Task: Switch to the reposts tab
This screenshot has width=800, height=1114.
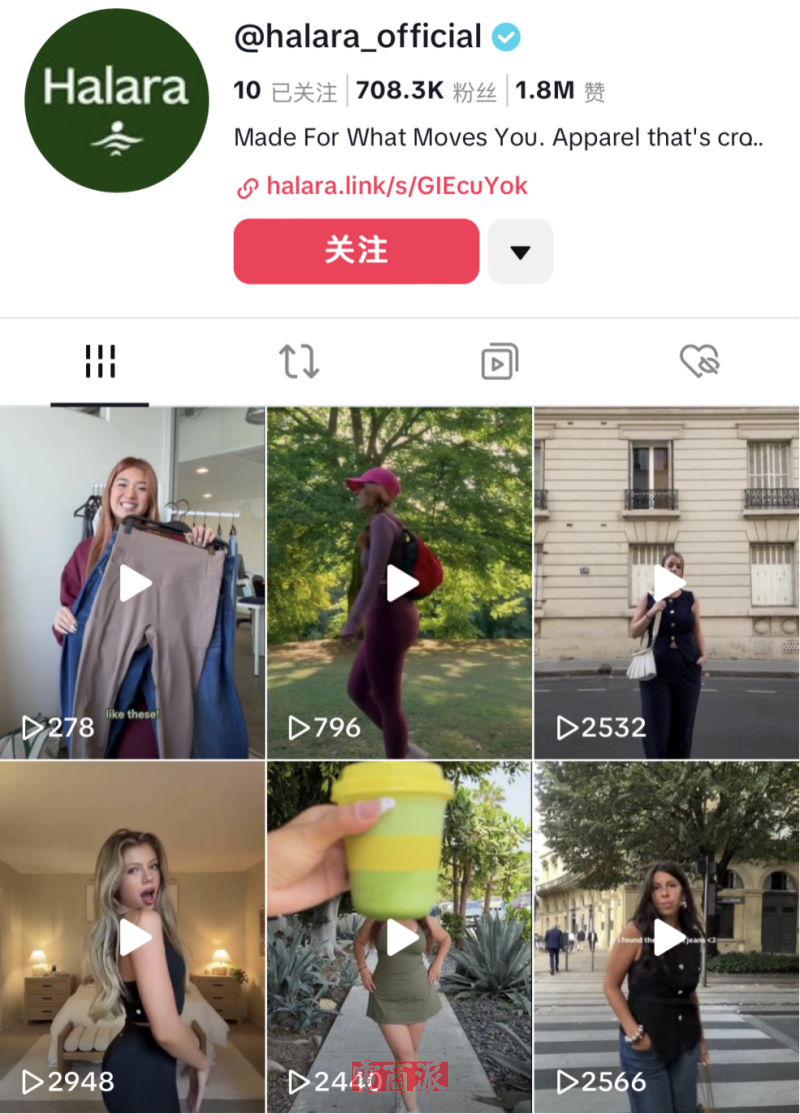Action: click(299, 361)
